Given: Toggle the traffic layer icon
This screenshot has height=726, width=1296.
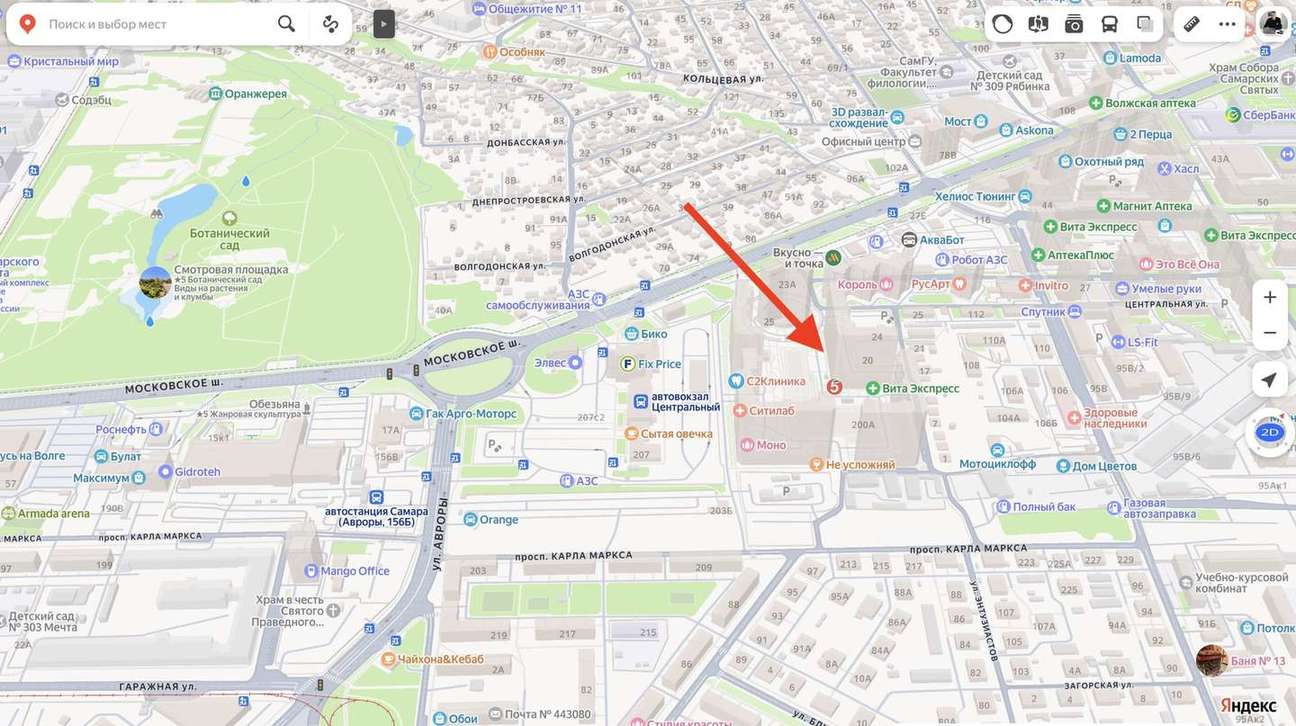Looking at the screenshot, I should 1002,24.
